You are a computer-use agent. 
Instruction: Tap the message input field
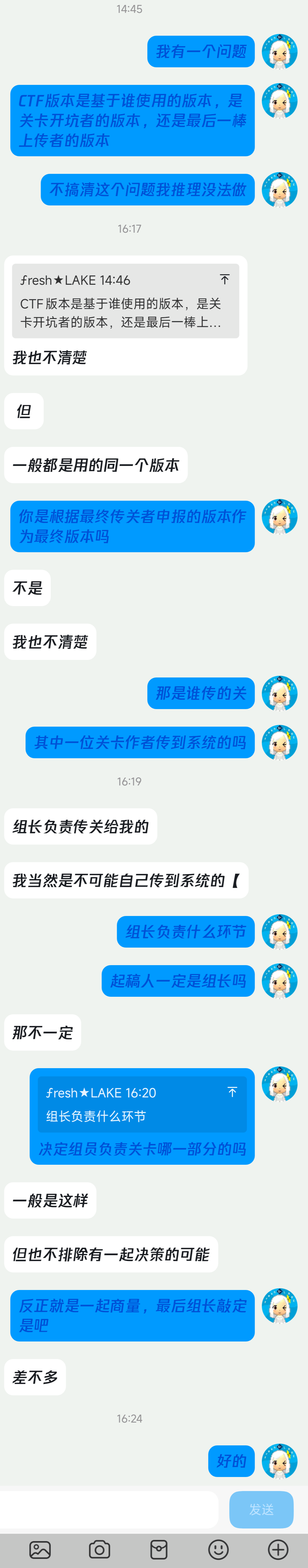click(x=109, y=1509)
